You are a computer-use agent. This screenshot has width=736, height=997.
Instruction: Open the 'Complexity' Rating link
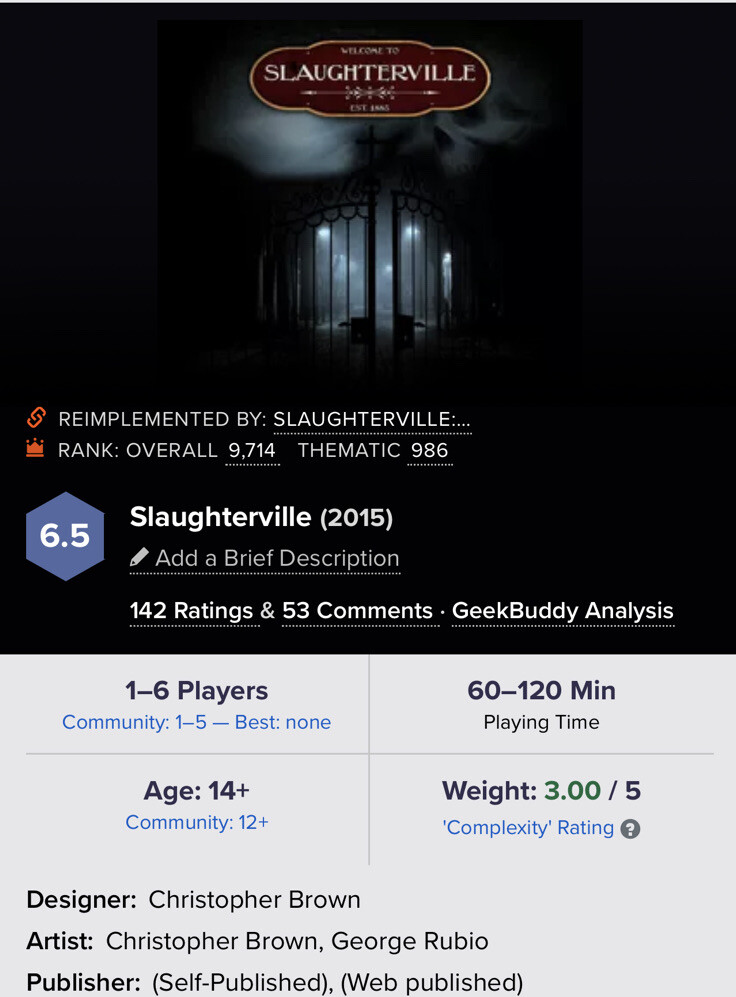[528, 827]
